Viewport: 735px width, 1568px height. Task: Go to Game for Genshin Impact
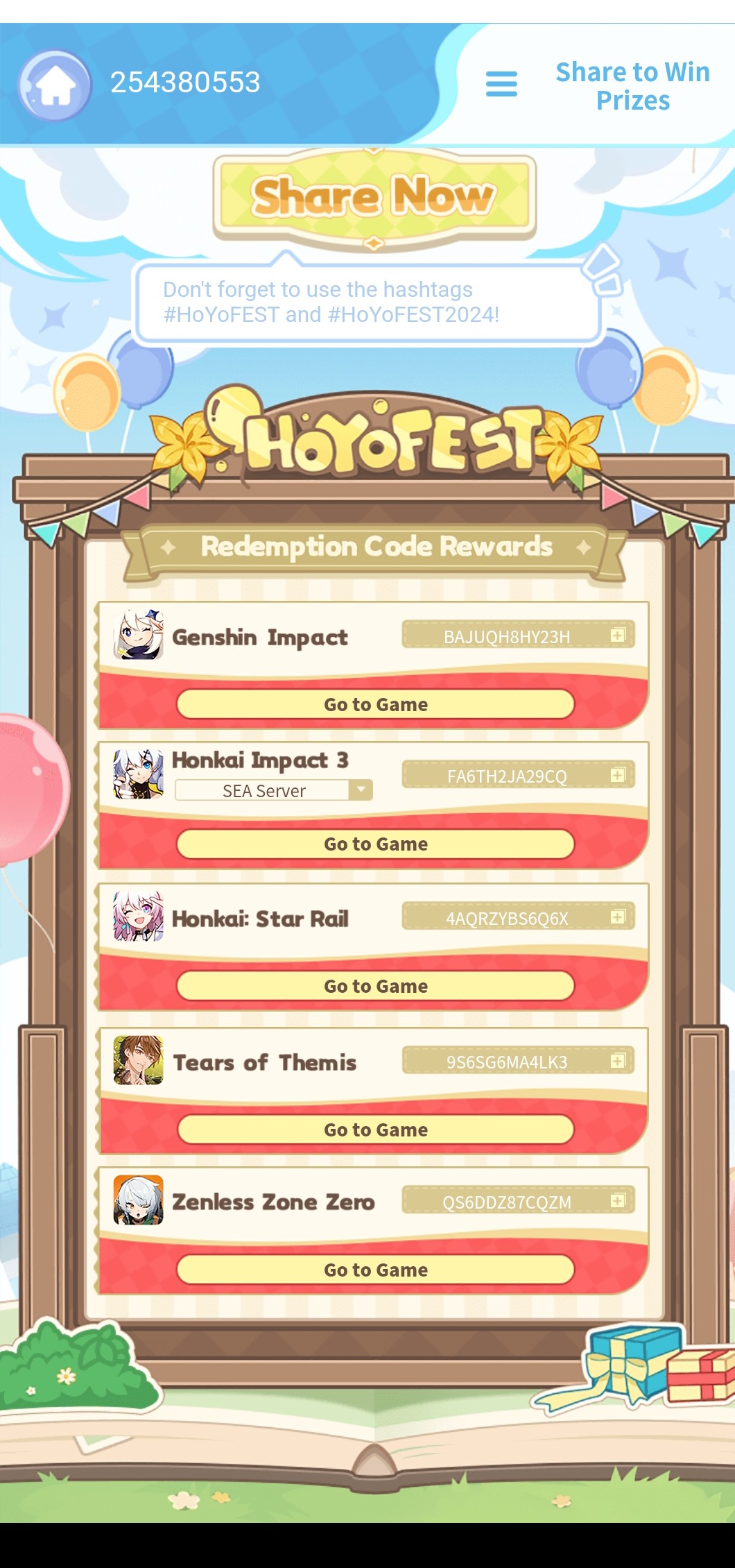pyautogui.click(x=375, y=704)
